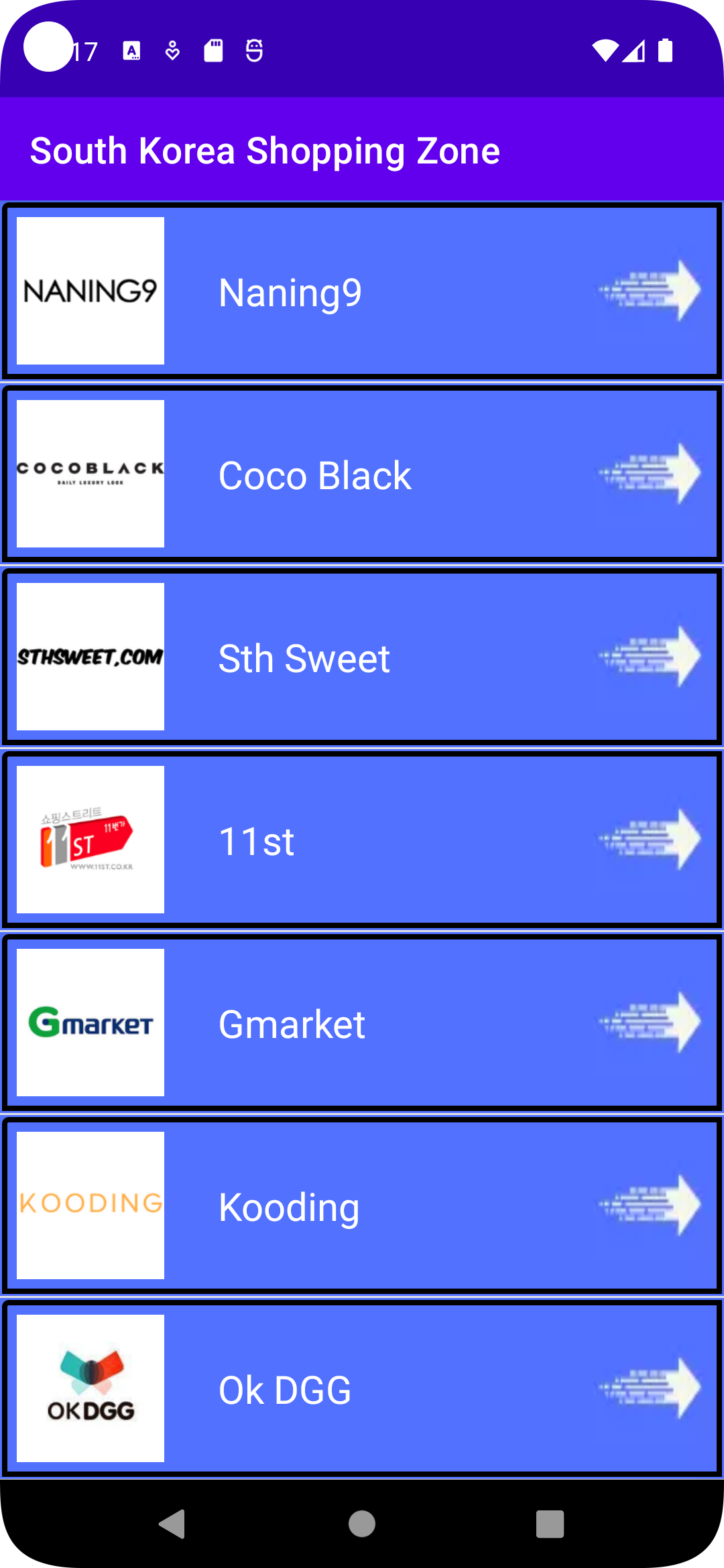Open the Kooding store

[x=362, y=1205]
